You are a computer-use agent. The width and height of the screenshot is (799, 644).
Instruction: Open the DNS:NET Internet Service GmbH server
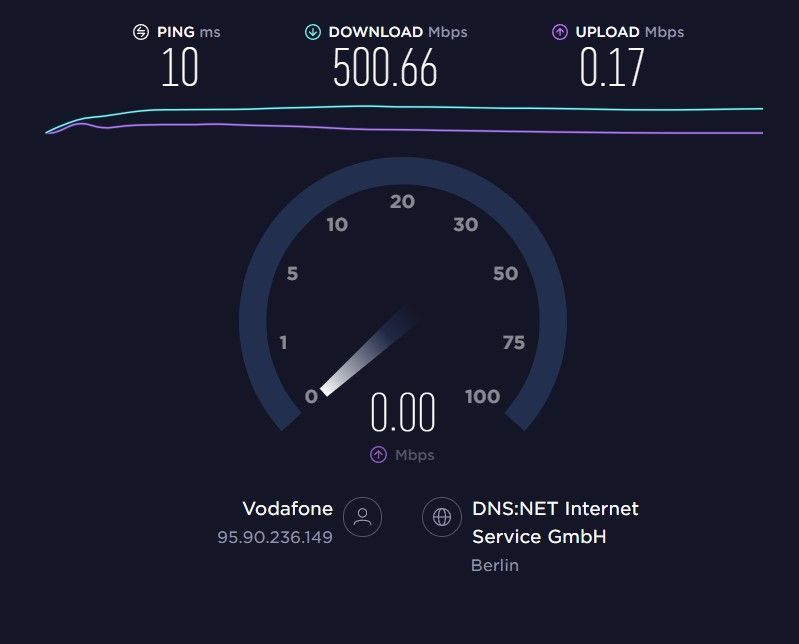(x=554, y=522)
